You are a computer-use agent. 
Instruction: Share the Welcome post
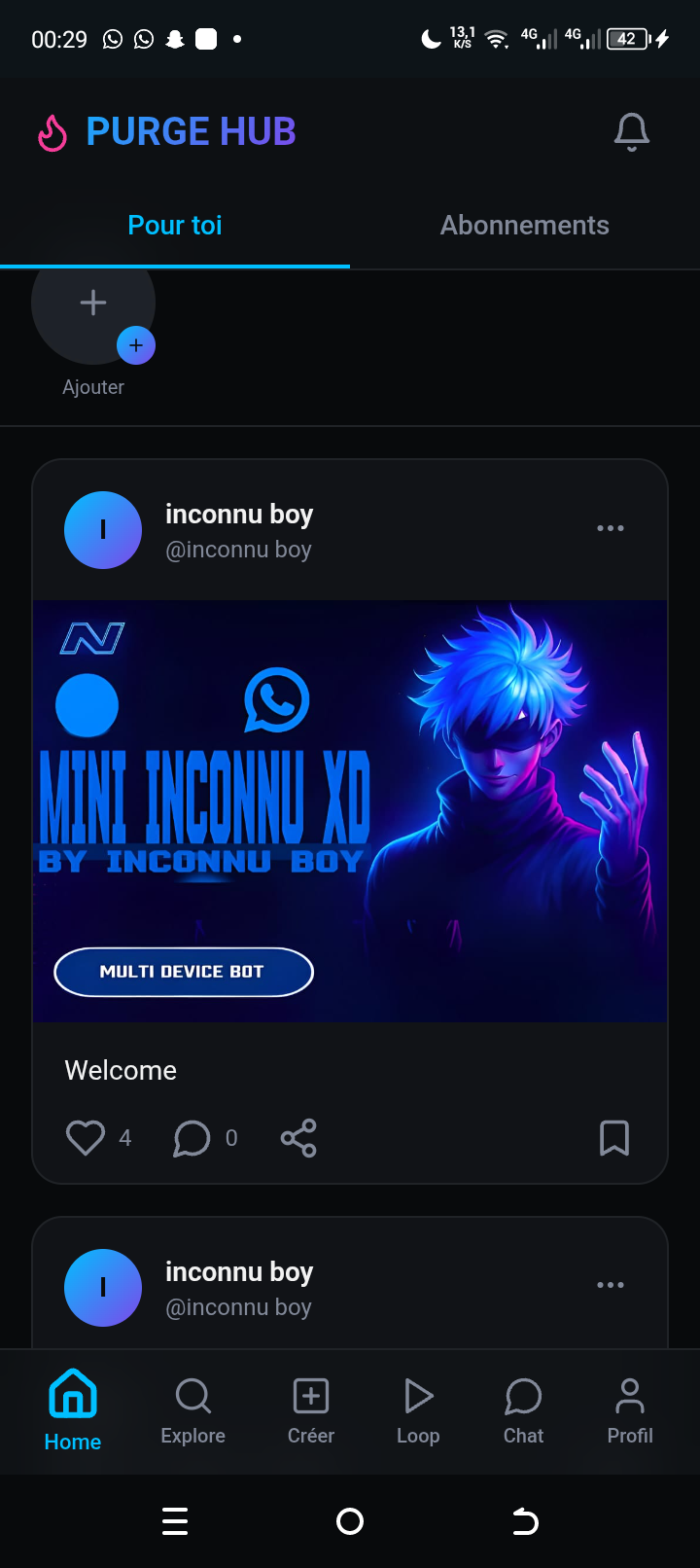coord(298,1137)
